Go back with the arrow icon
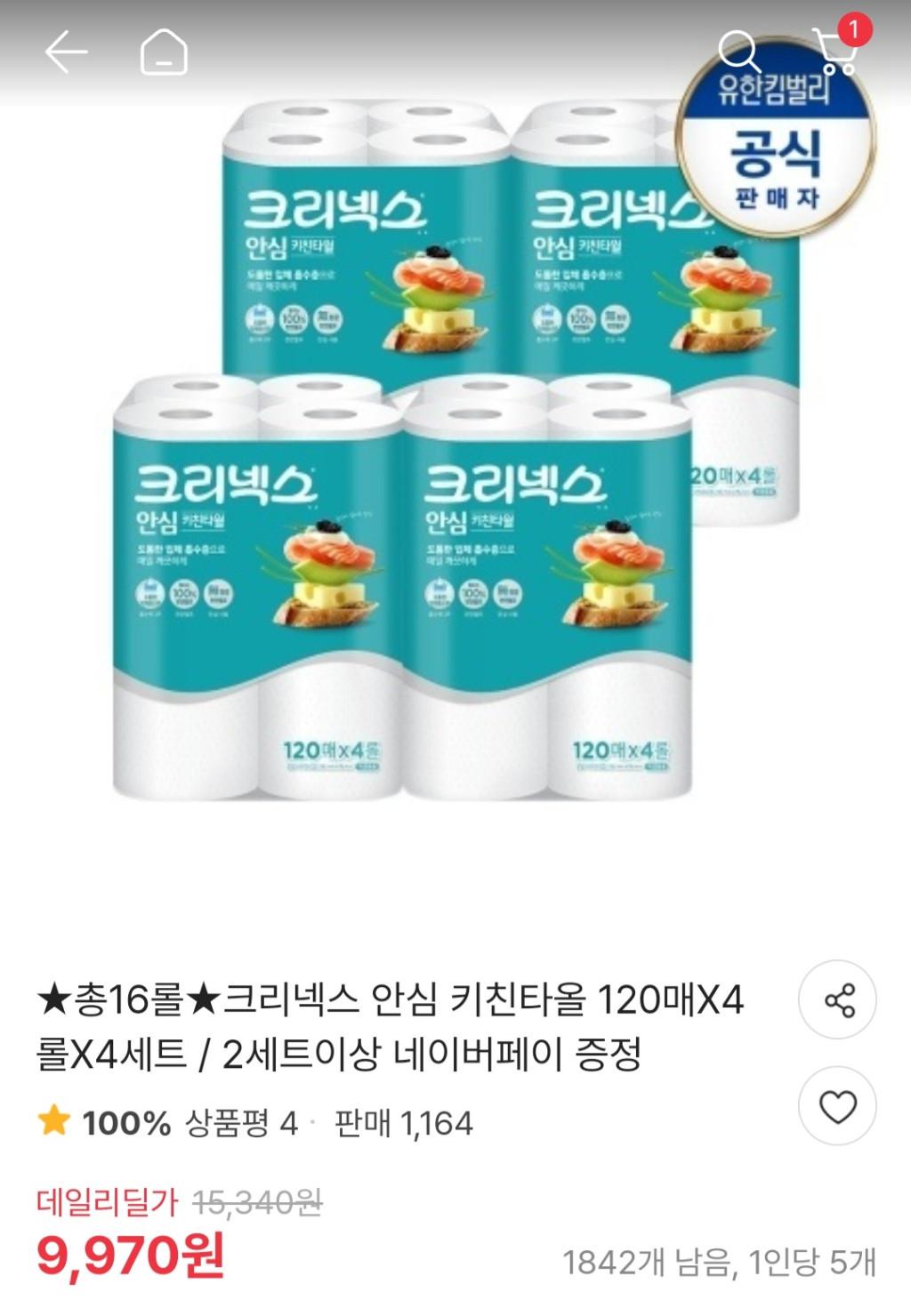The width and height of the screenshot is (911, 1316). coord(67,52)
